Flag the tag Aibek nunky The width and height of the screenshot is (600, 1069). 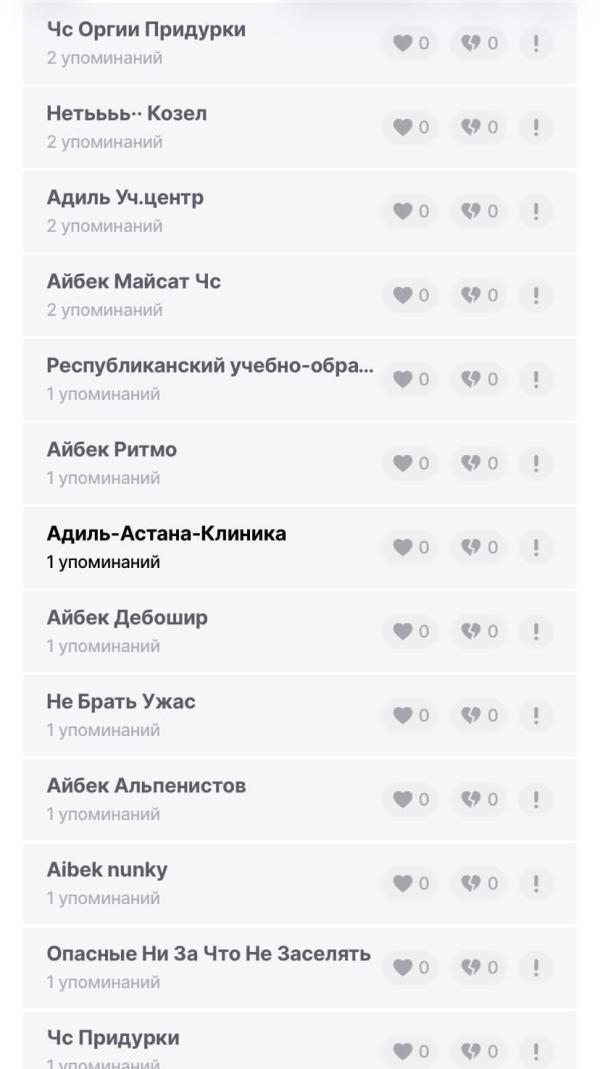536,884
